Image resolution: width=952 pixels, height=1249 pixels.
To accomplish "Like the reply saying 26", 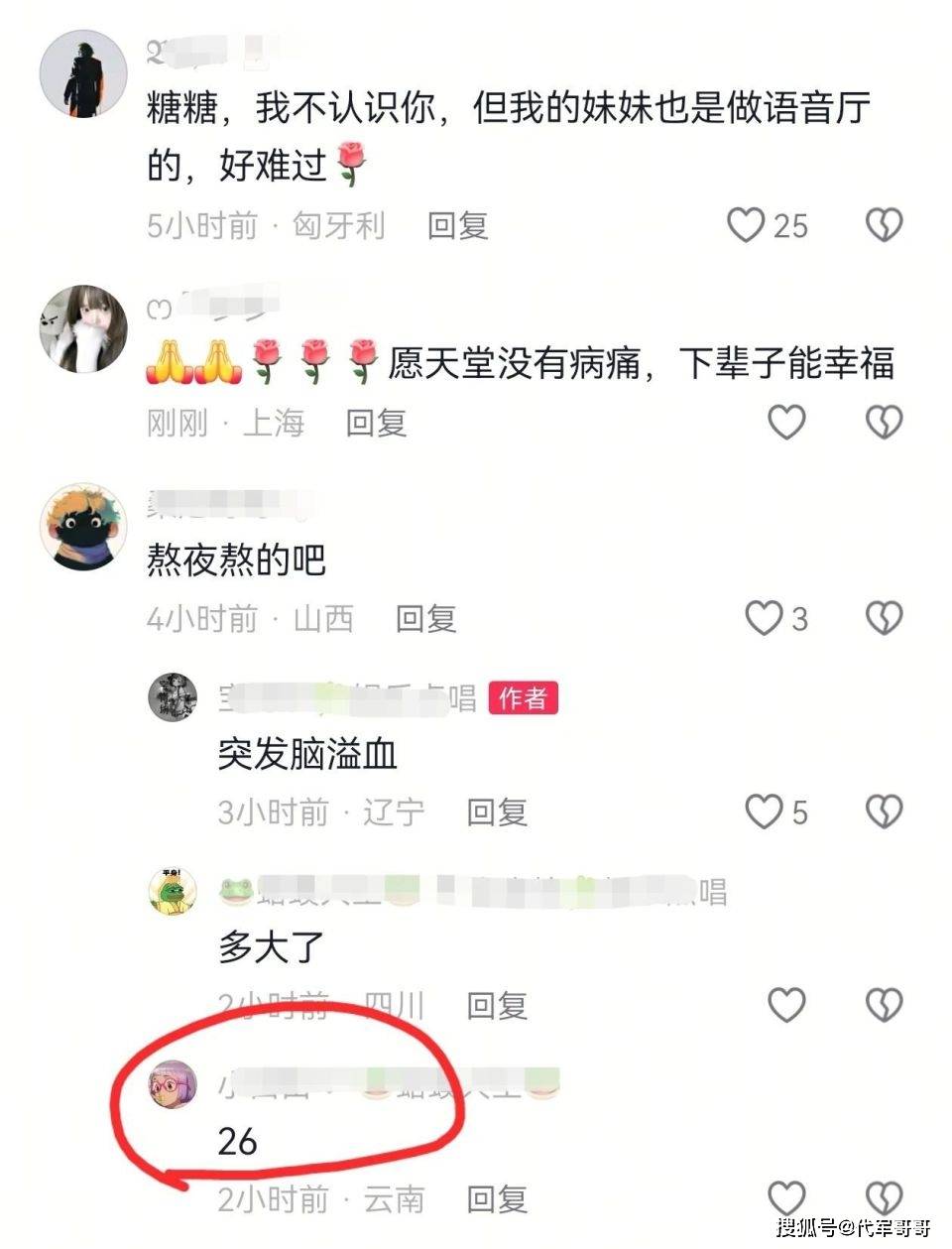I will pos(787,1198).
